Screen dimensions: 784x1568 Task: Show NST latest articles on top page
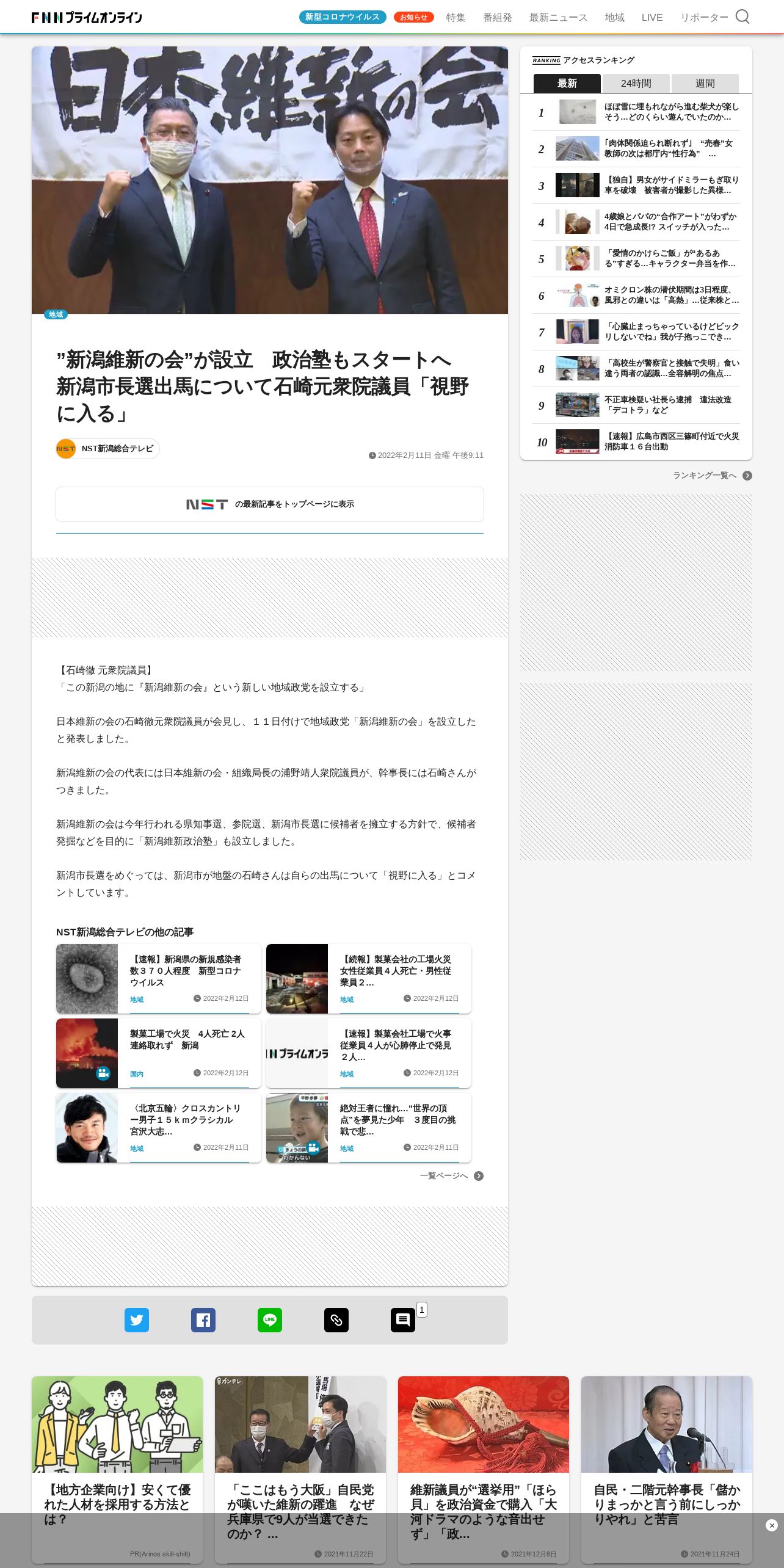[270, 504]
